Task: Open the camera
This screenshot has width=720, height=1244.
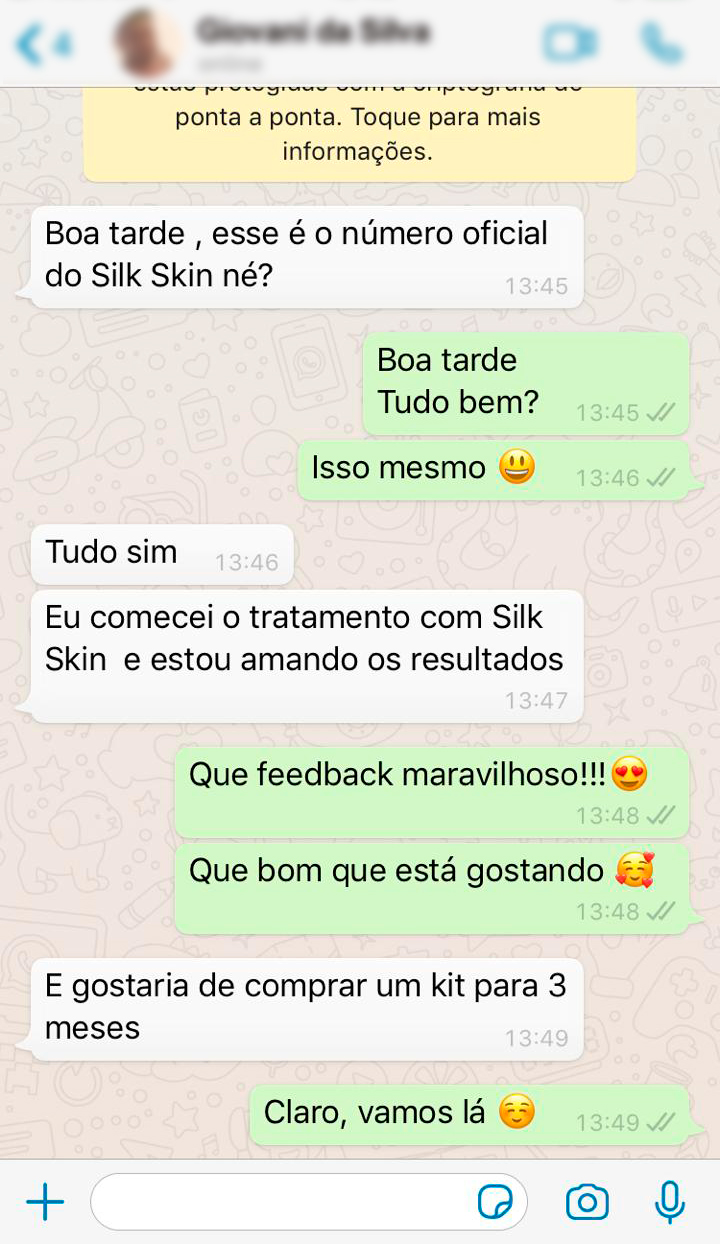Action: pos(587,1201)
